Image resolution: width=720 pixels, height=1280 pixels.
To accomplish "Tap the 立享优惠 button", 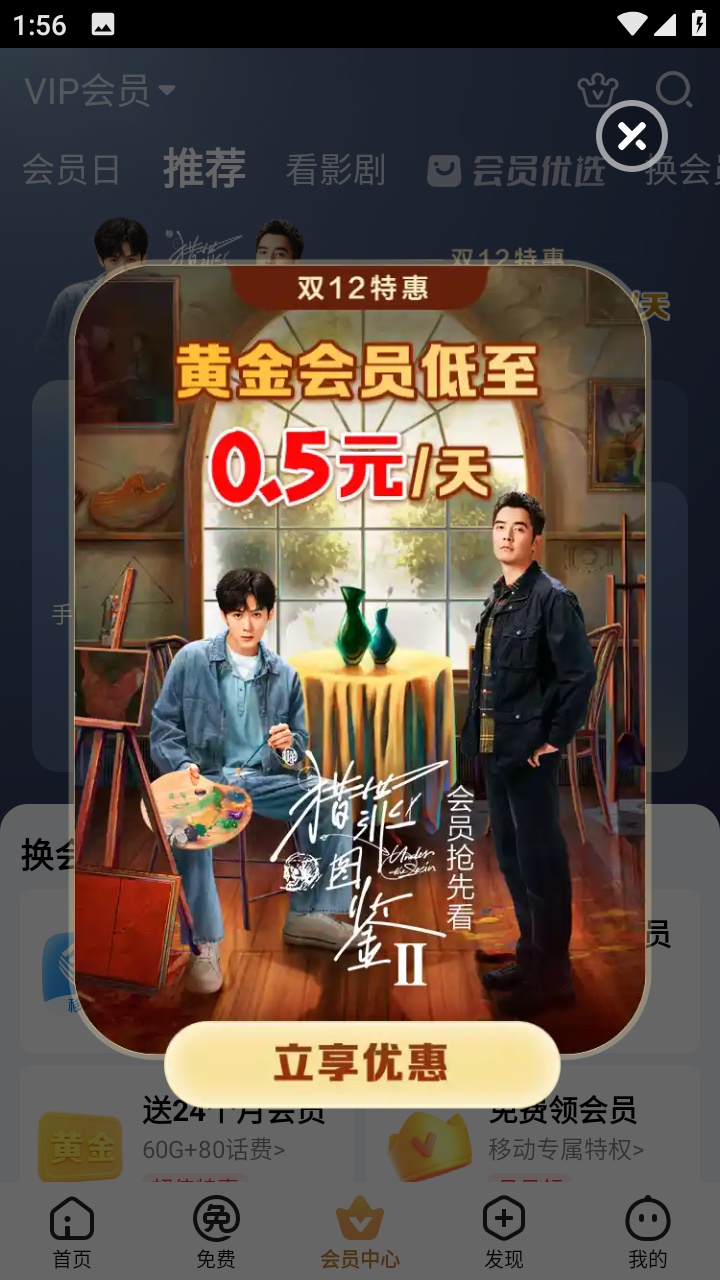I will click(361, 1064).
